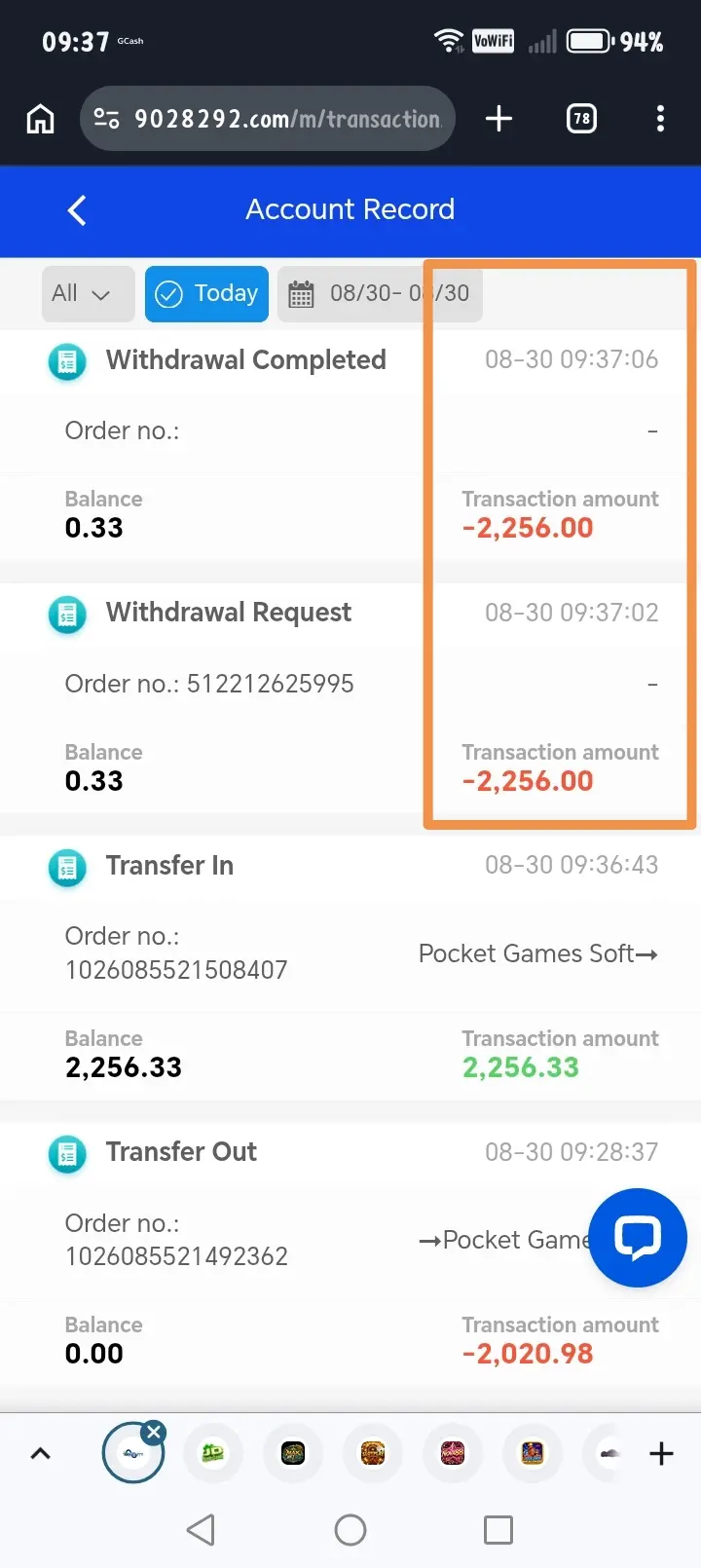View the open tabs counter
This screenshot has height=1568, width=701.
click(x=581, y=119)
